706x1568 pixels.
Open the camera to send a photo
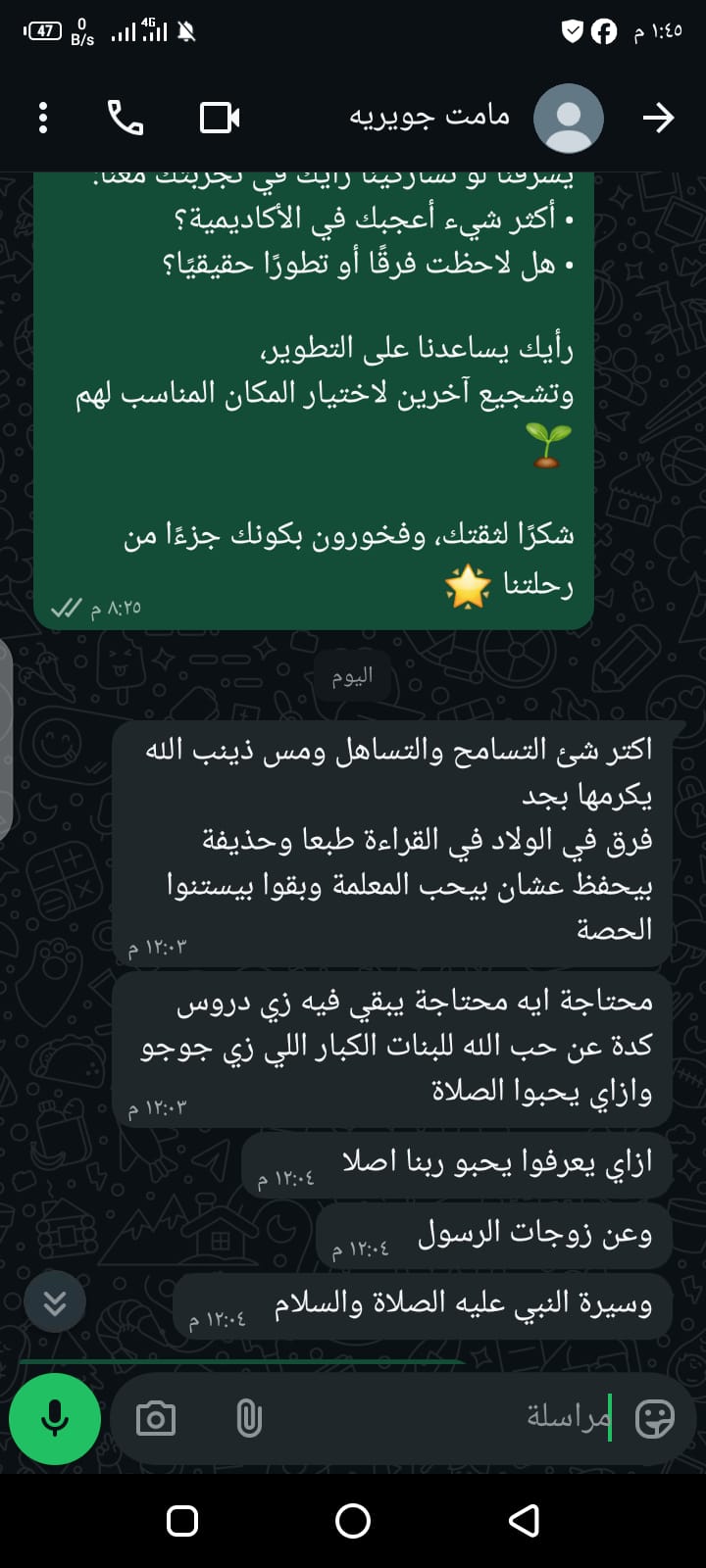pyautogui.click(x=156, y=1418)
